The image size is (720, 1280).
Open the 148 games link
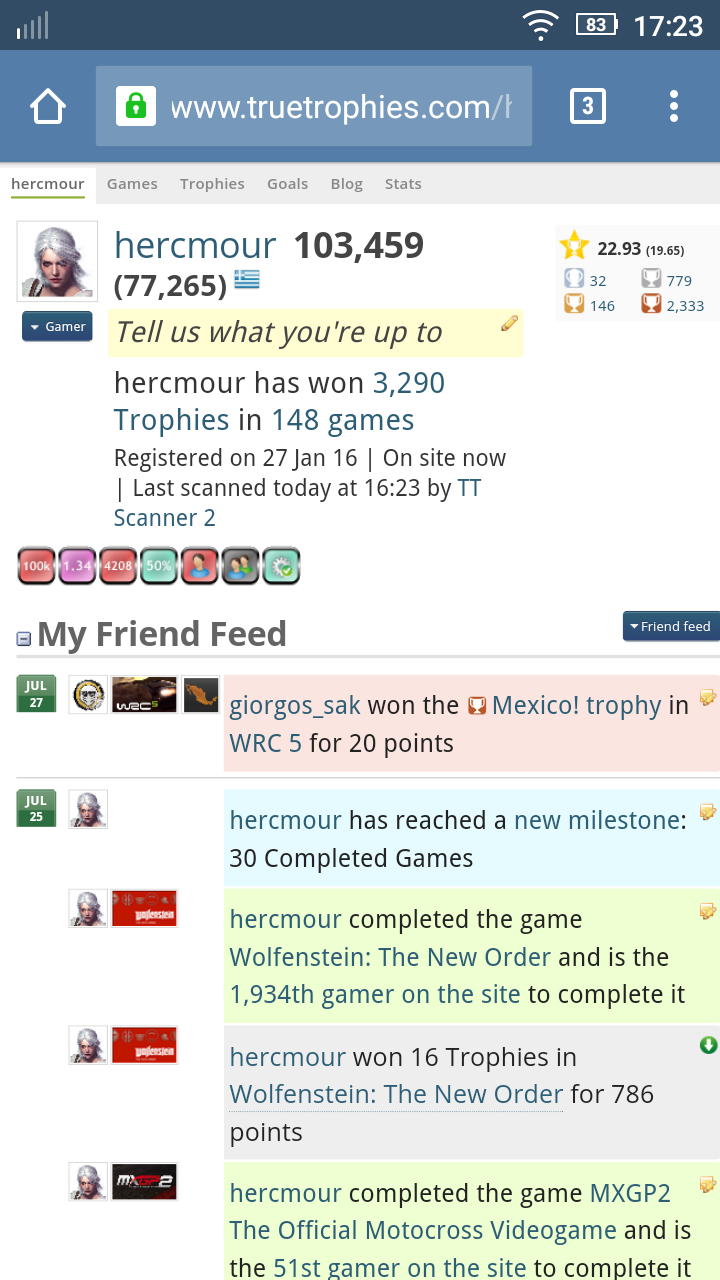coord(343,420)
